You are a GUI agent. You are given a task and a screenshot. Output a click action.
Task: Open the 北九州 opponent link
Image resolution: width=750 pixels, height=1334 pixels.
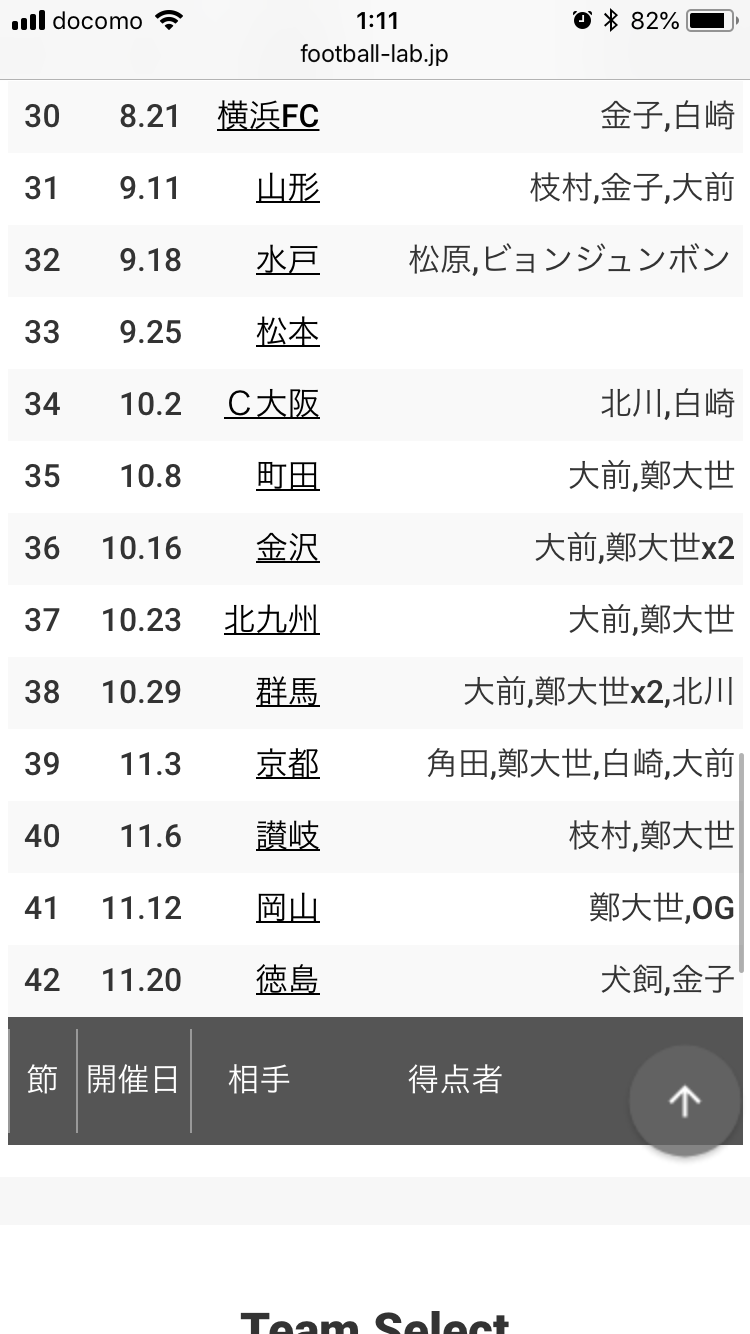click(272, 620)
